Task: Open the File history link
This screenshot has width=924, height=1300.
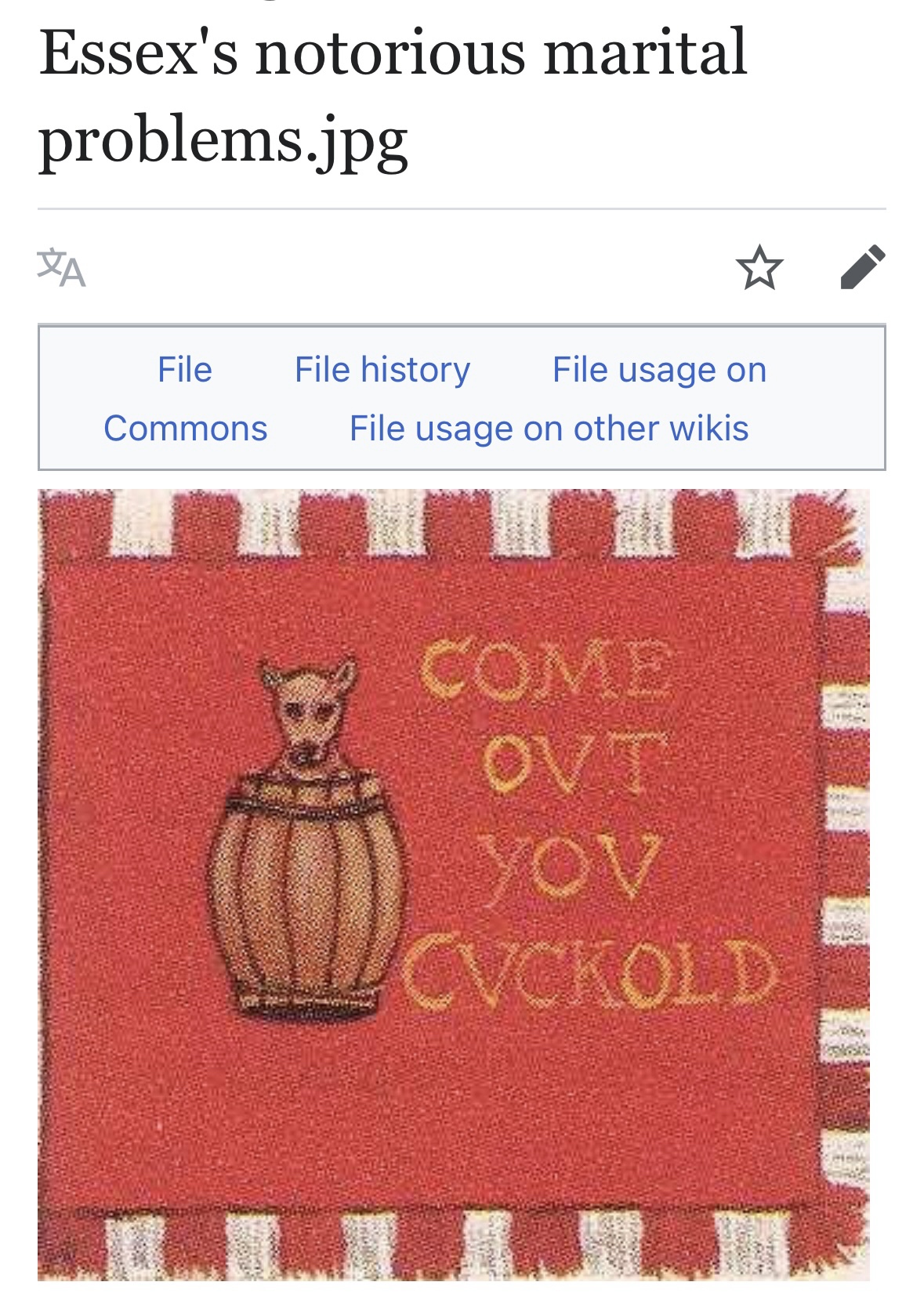Action: tap(382, 370)
